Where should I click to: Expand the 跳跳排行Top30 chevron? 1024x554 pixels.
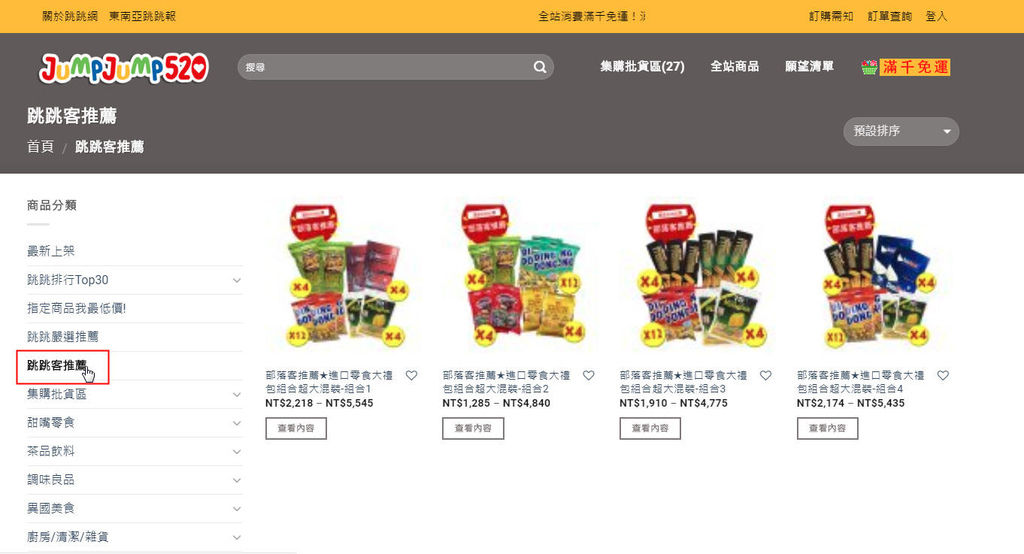(x=236, y=280)
